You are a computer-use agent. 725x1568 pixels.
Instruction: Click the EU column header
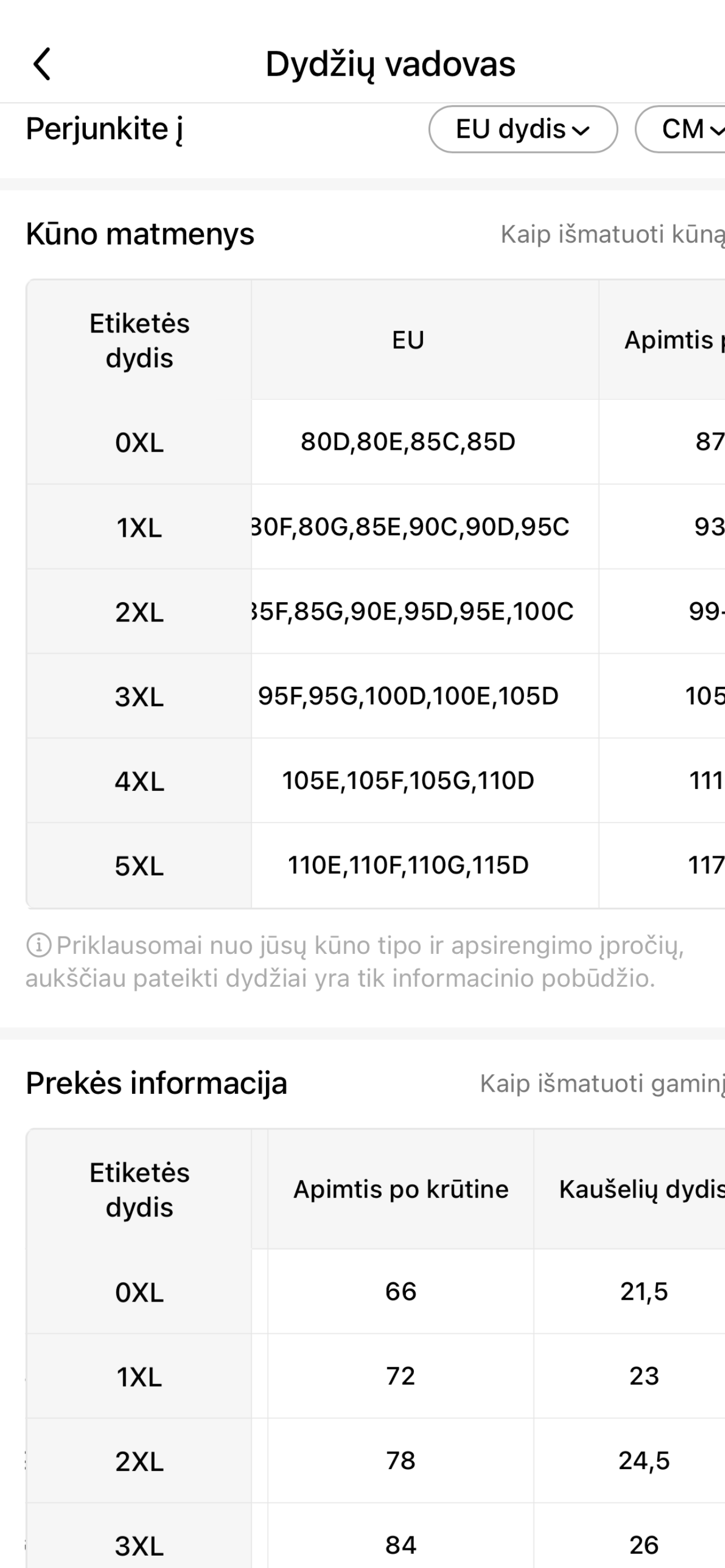tap(408, 340)
